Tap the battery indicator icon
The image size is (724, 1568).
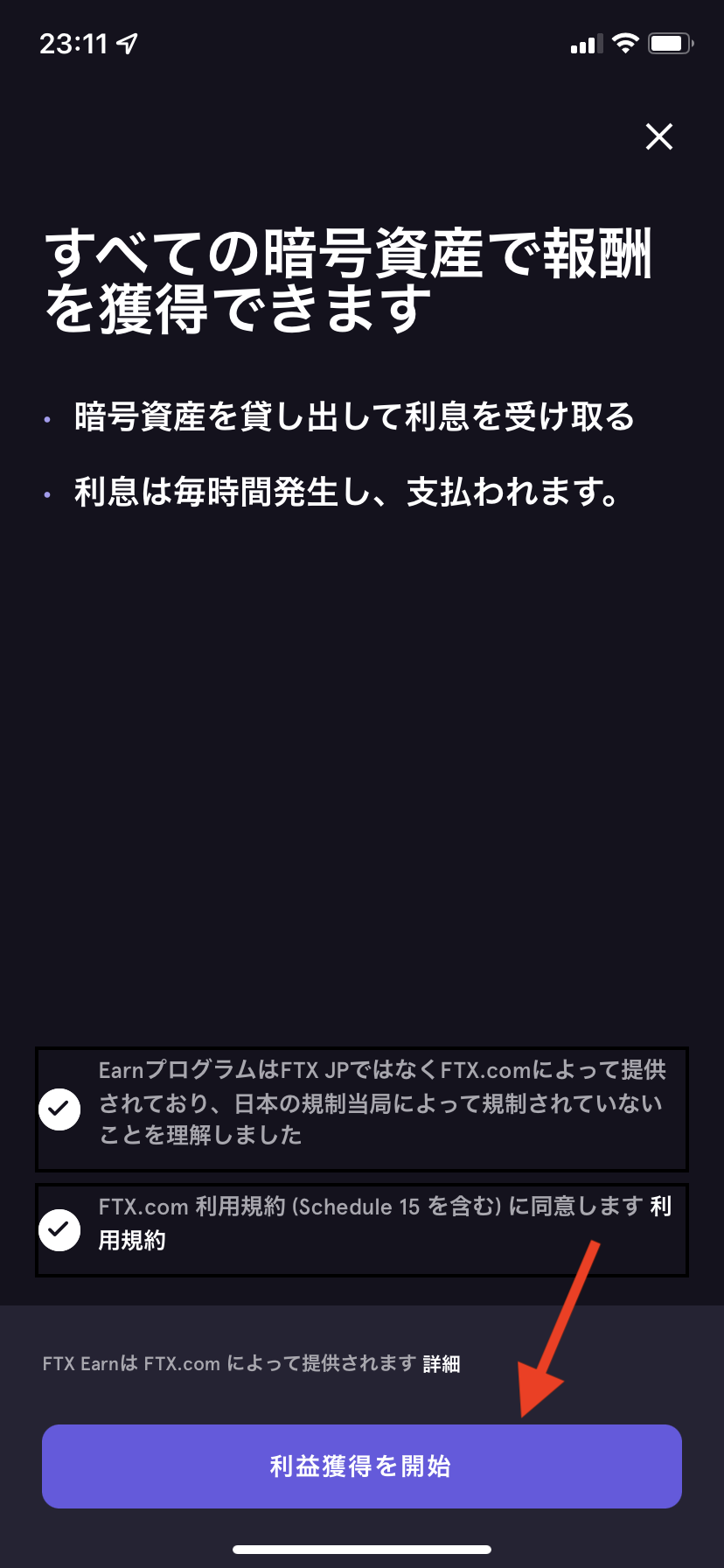pos(672,42)
